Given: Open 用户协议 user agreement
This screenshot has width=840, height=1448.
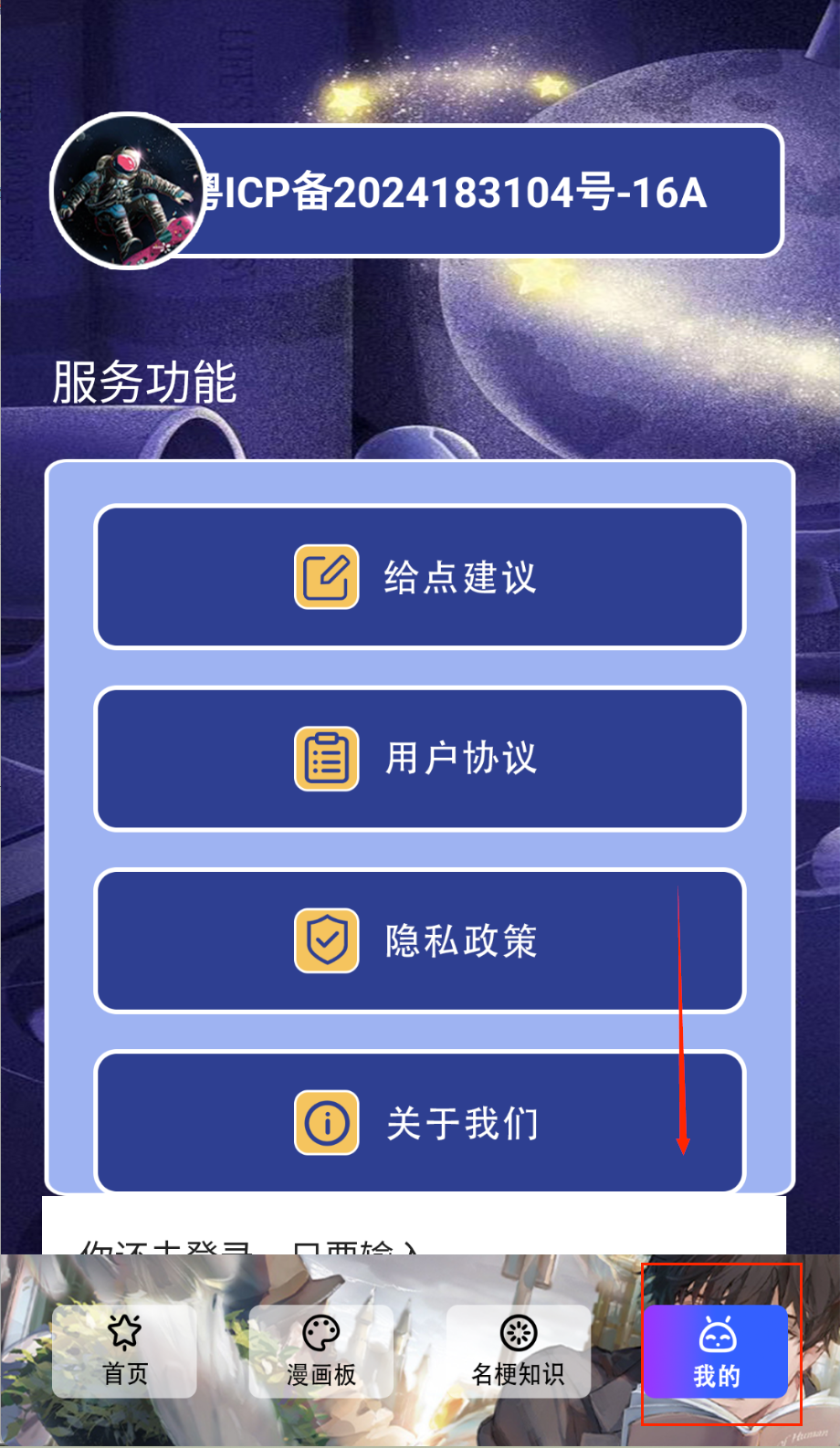Looking at the screenshot, I should point(419,759).
